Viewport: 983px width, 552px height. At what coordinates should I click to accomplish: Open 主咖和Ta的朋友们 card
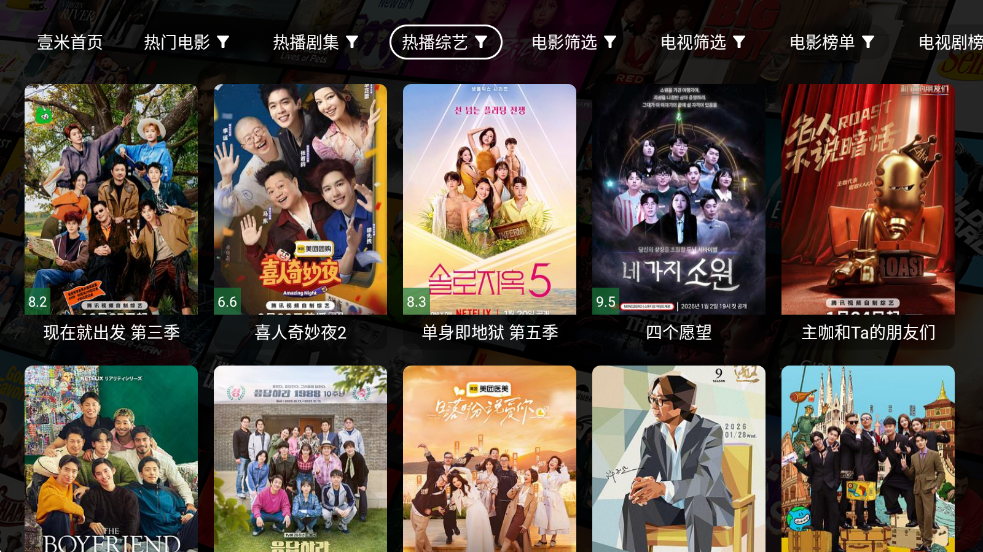(868, 200)
